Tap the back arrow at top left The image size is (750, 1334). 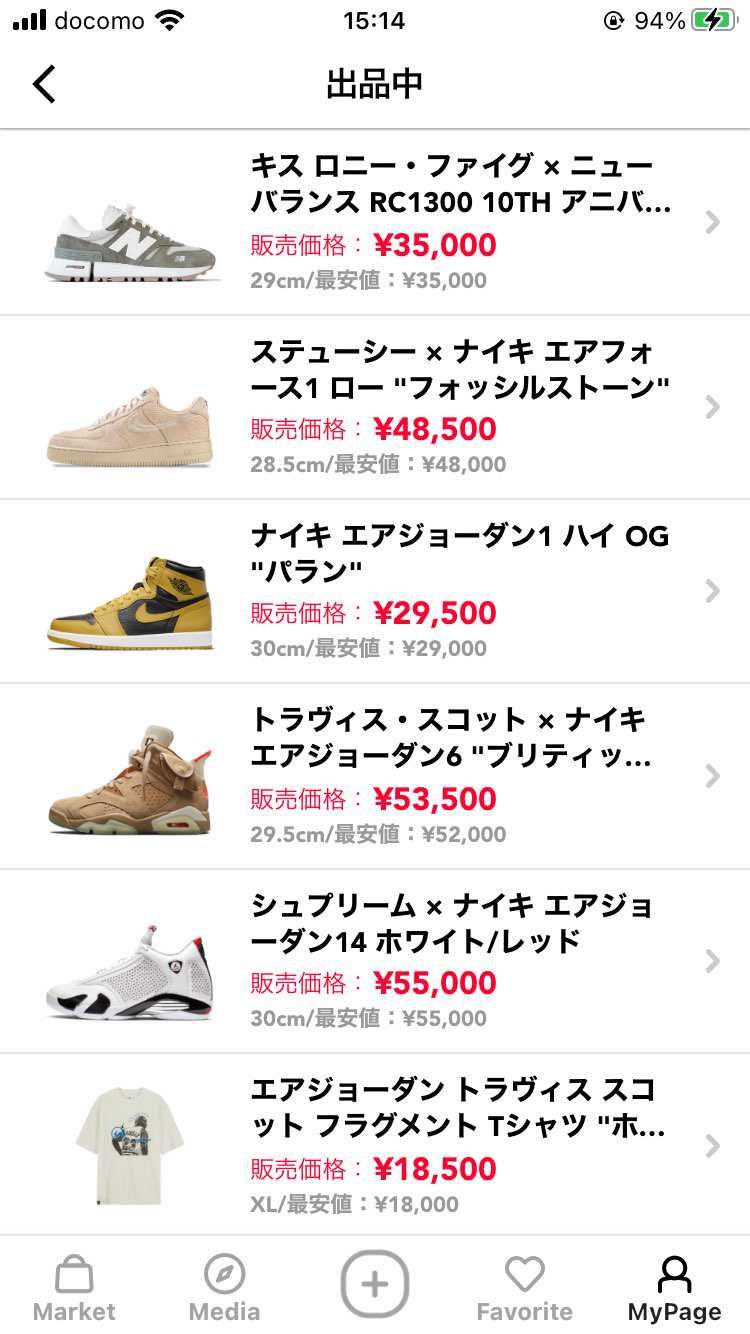[x=42, y=84]
